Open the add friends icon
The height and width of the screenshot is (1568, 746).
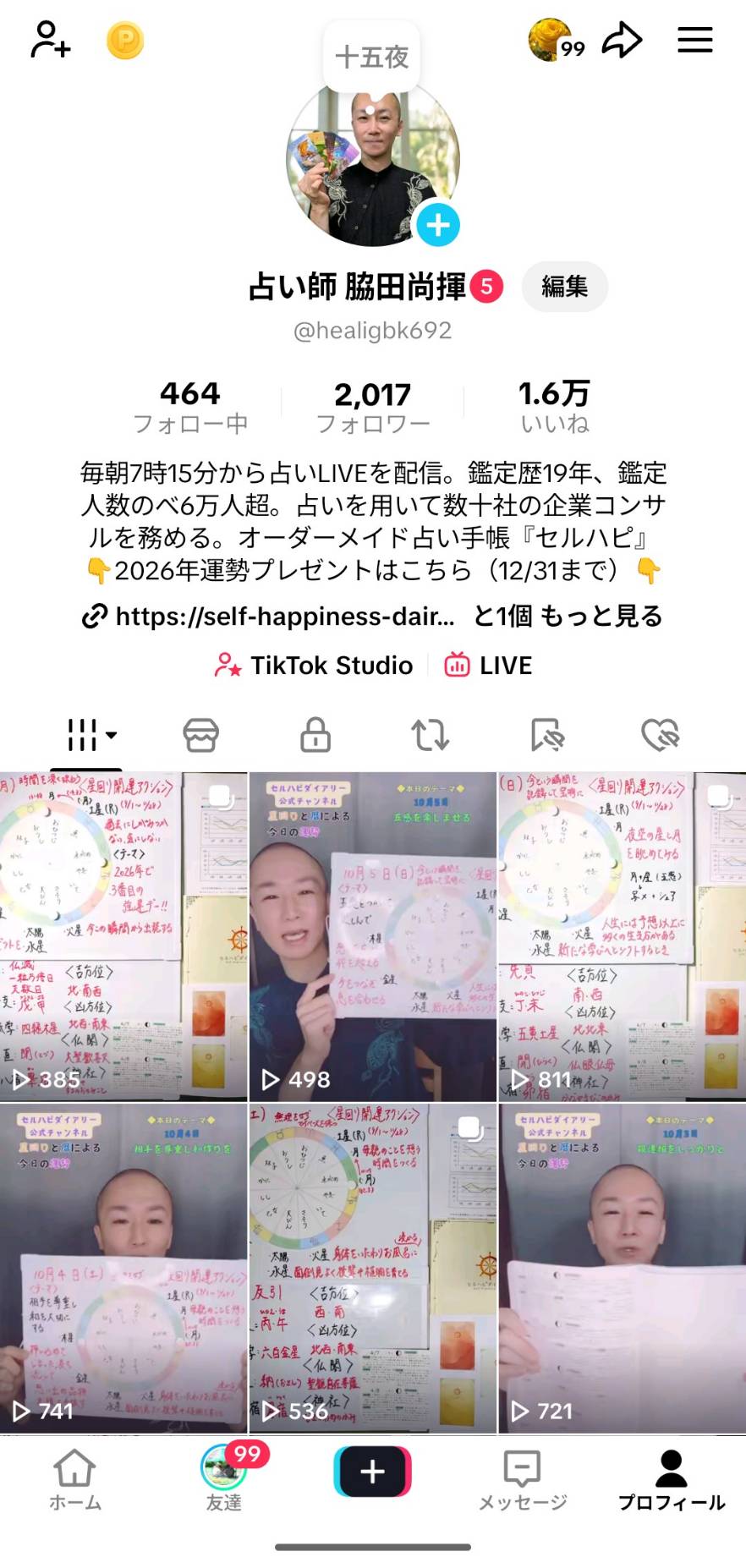50,40
